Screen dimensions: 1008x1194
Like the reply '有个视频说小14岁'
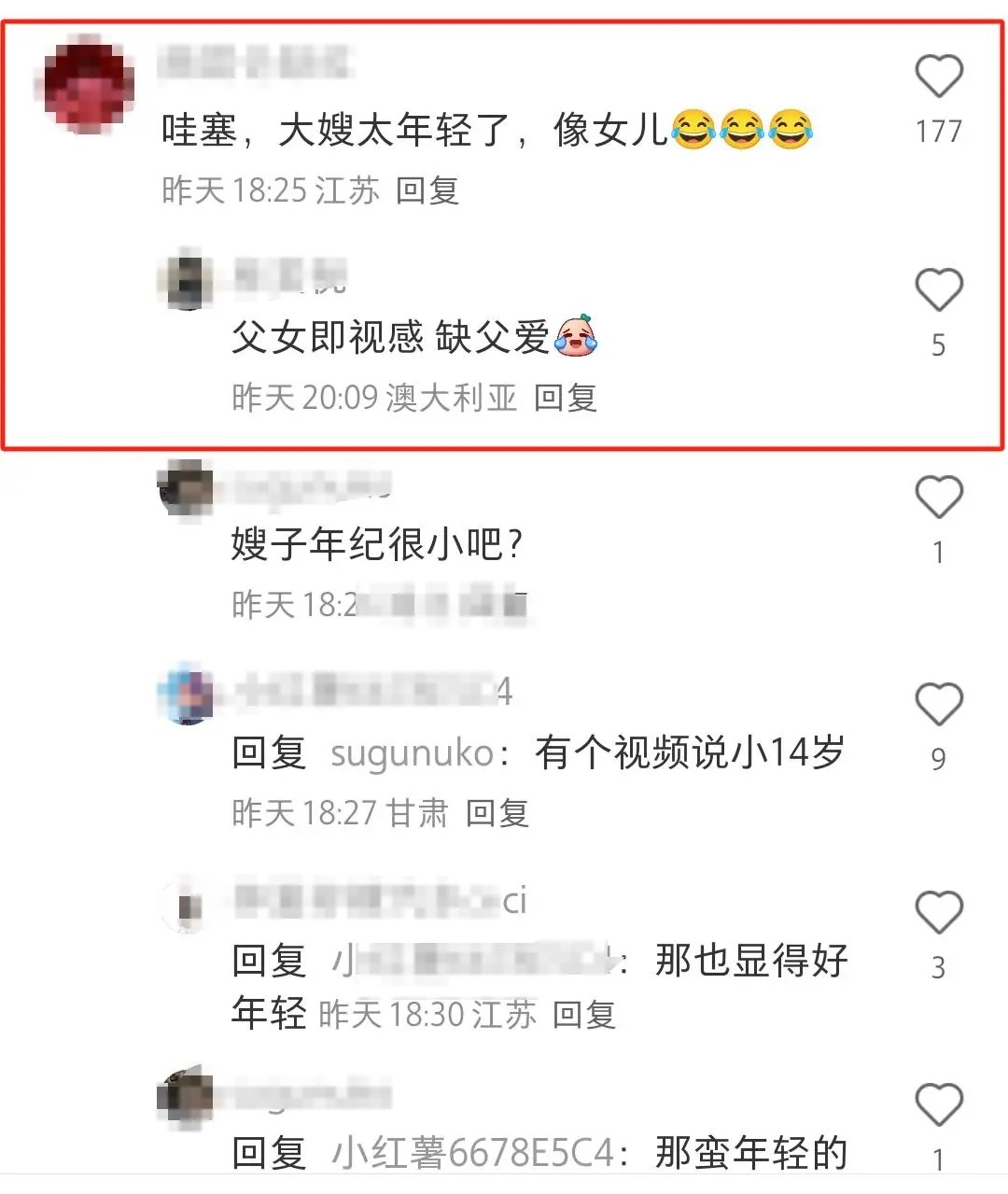tap(938, 705)
